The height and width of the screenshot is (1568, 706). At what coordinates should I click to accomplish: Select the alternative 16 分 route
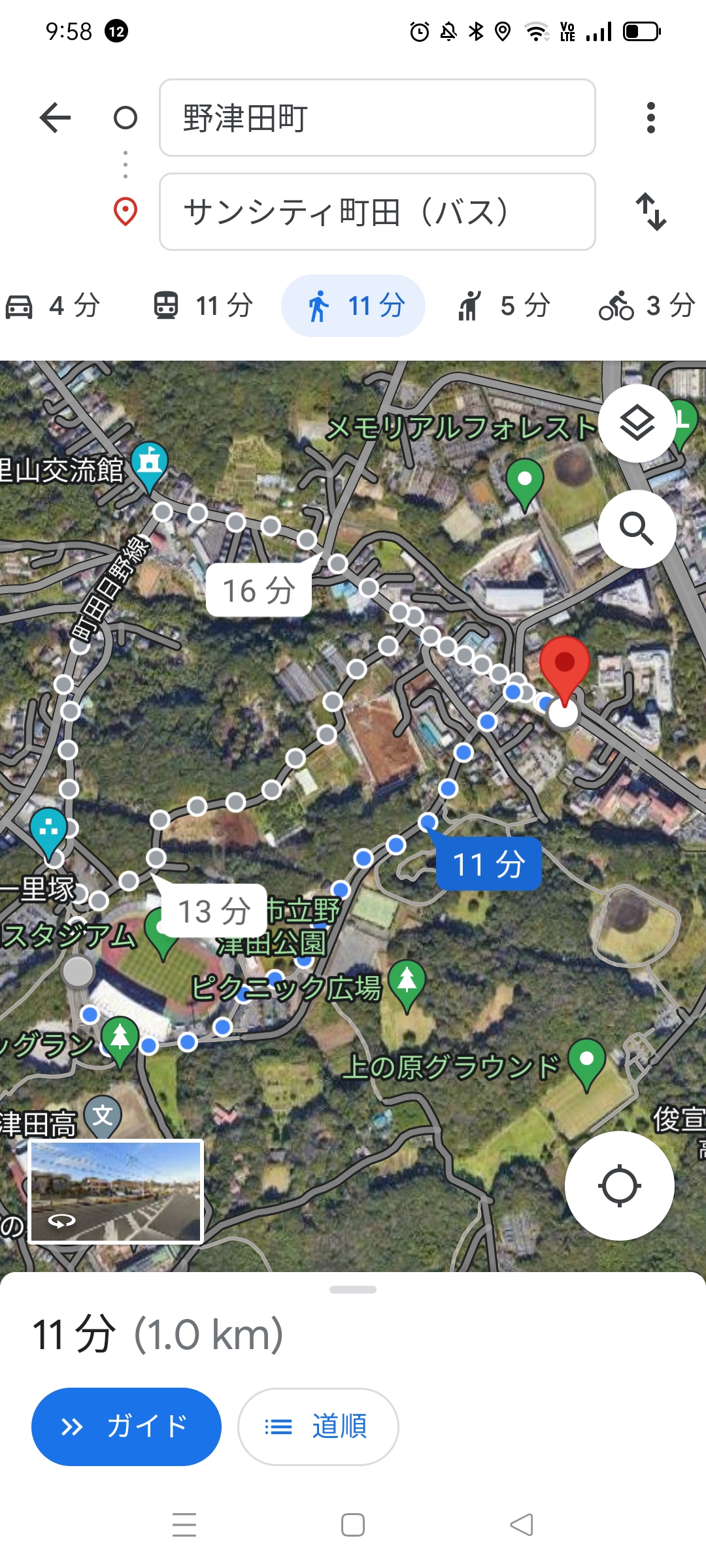(259, 591)
